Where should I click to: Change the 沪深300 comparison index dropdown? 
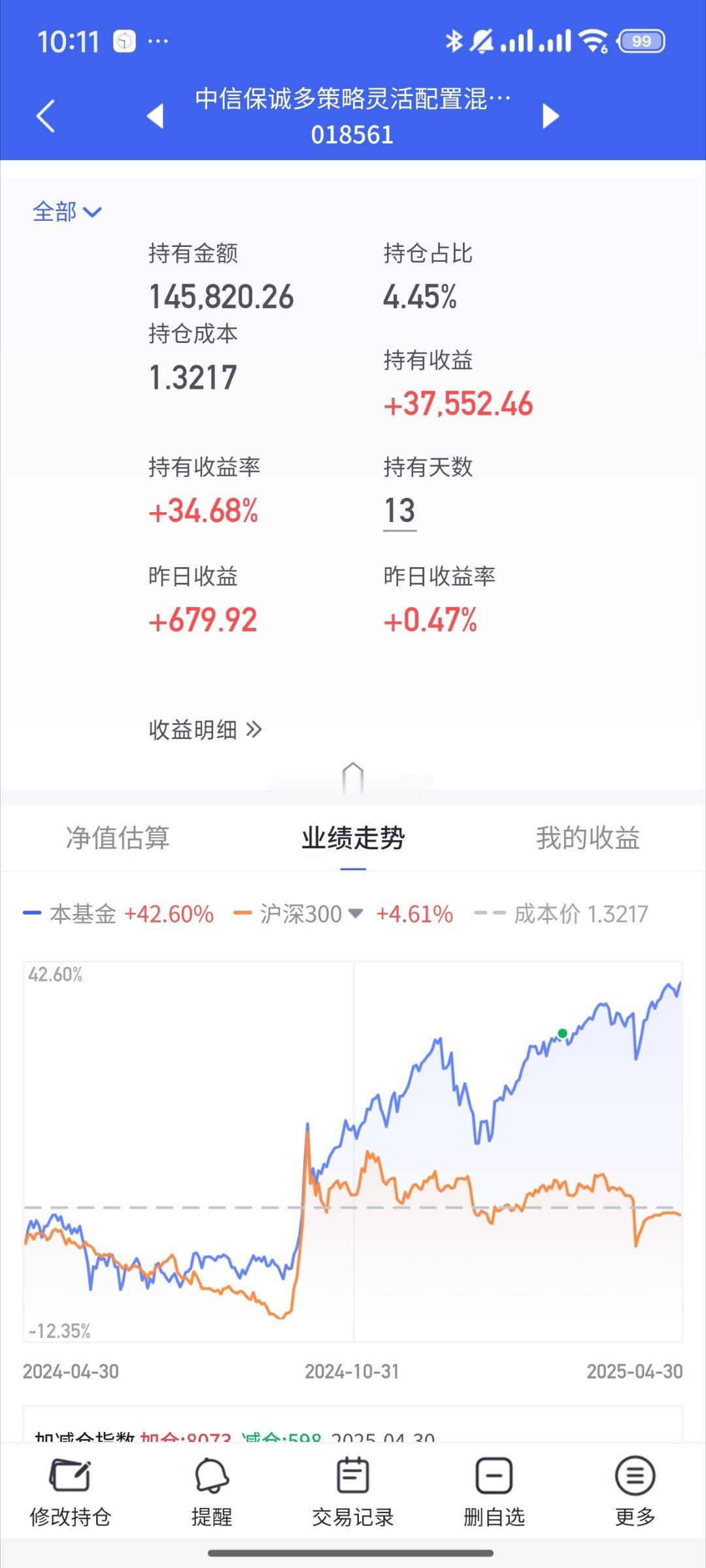[x=311, y=913]
